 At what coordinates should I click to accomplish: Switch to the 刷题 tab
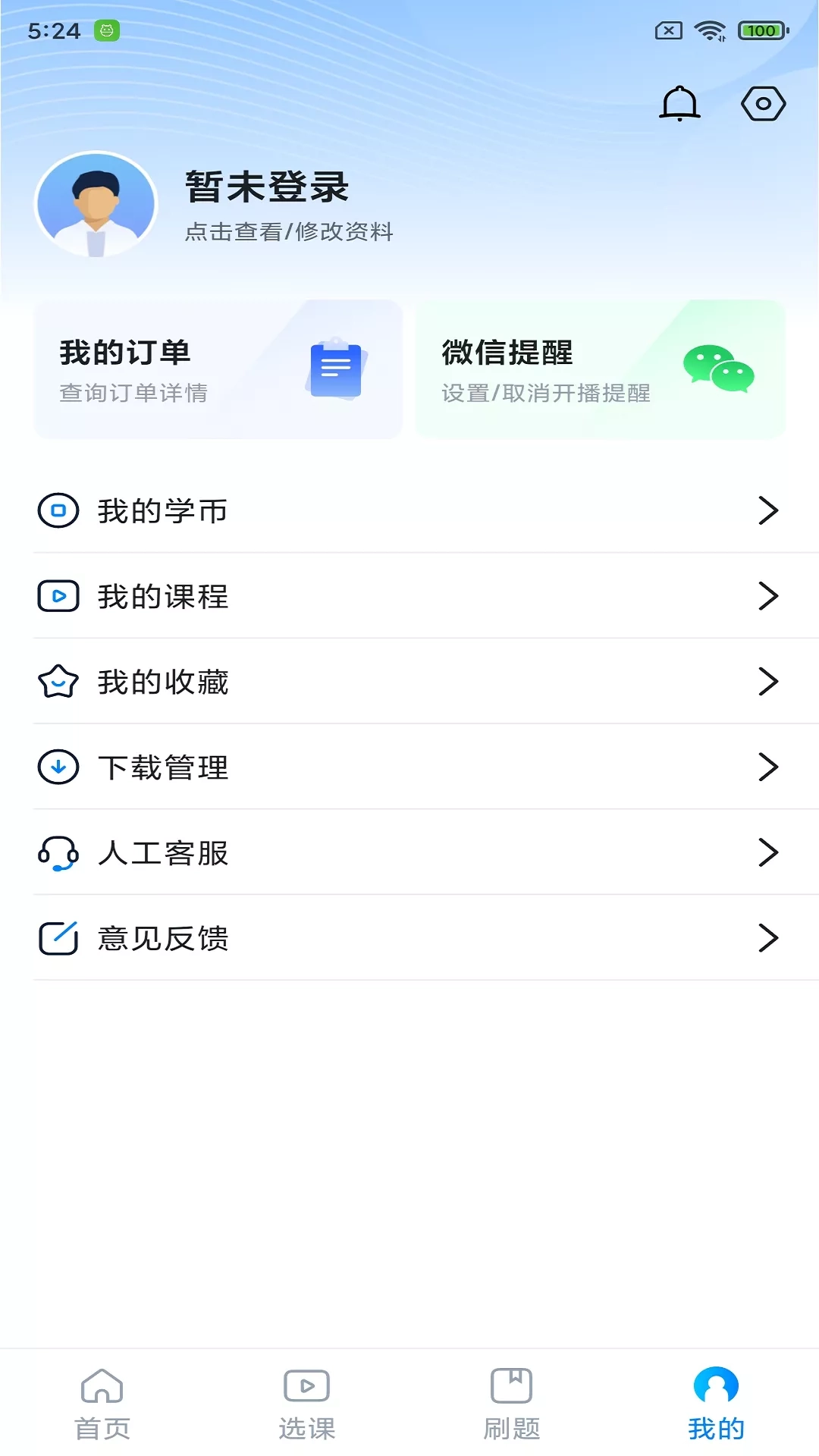click(512, 1404)
